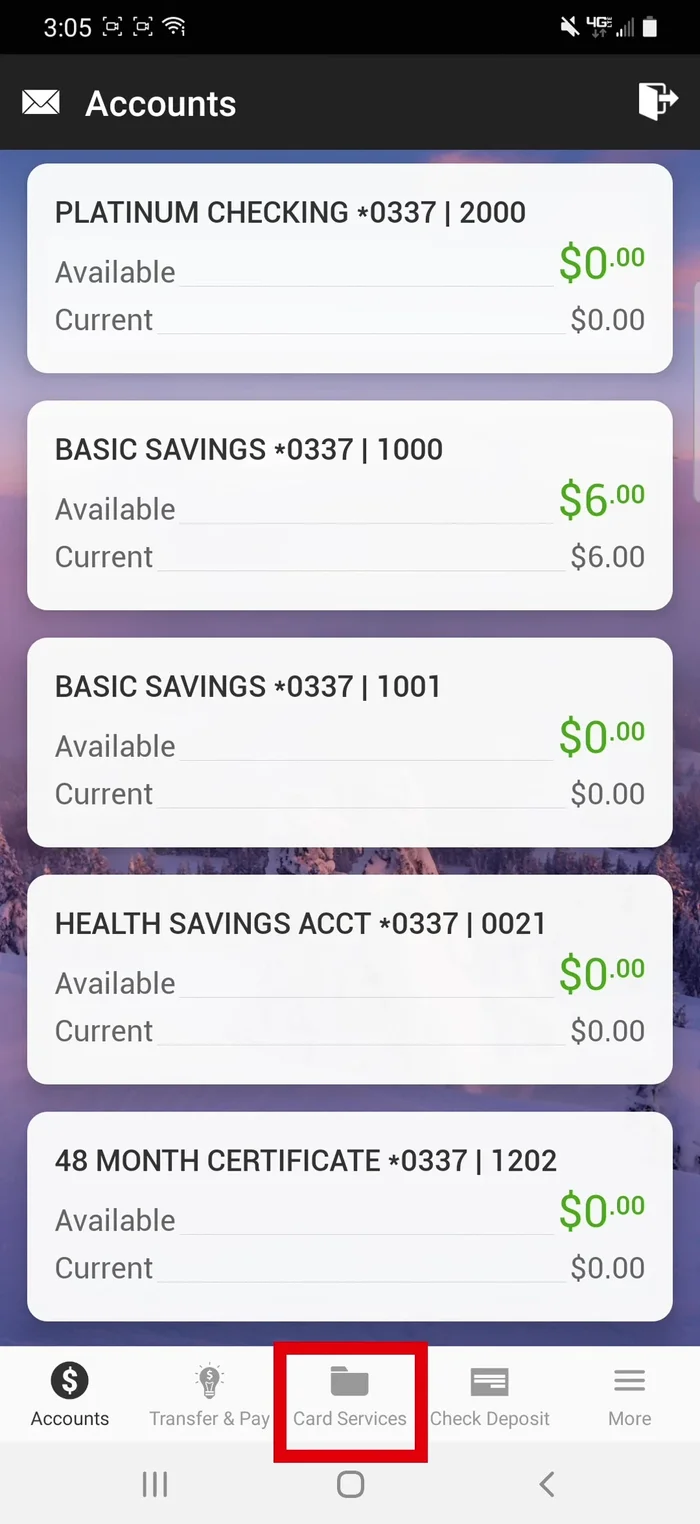Open the Card Services tab
The image size is (700, 1524).
point(350,1396)
